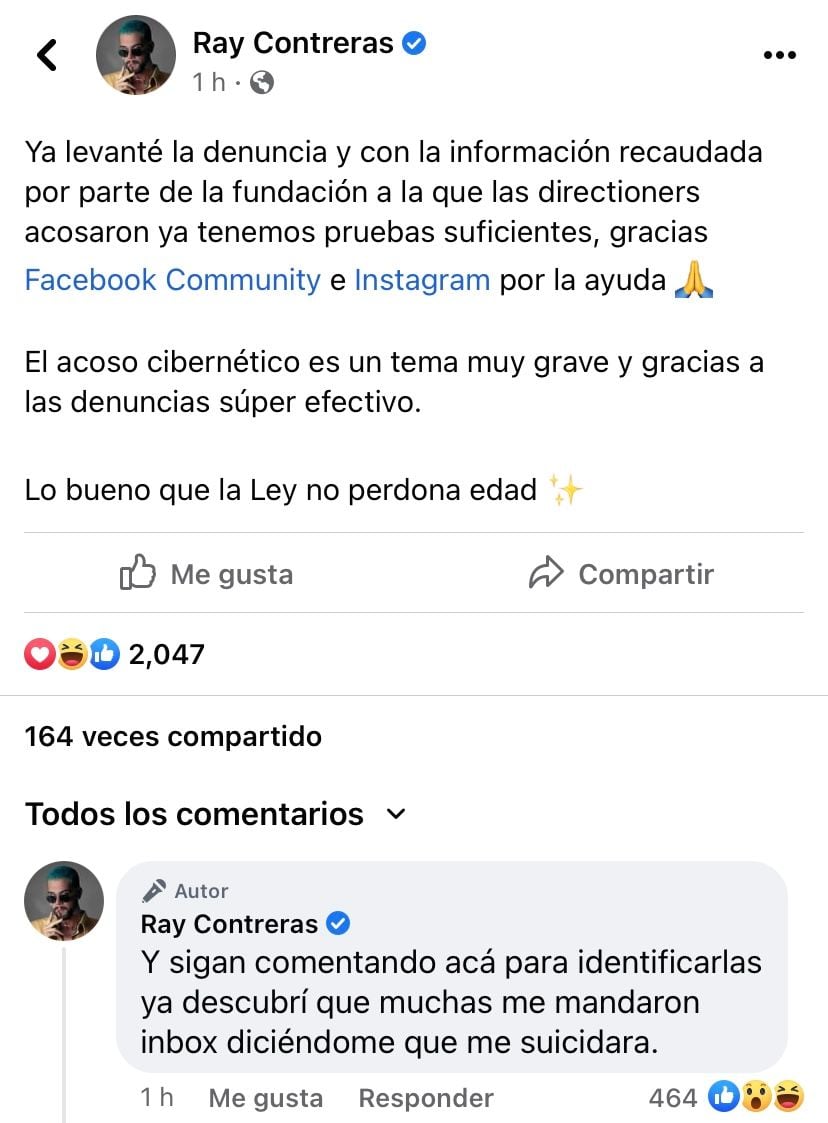Image resolution: width=828 pixels, height=1123 pixels.
Task: Like the author's comment via Me gusta
Action: [x=265, y=1098]
